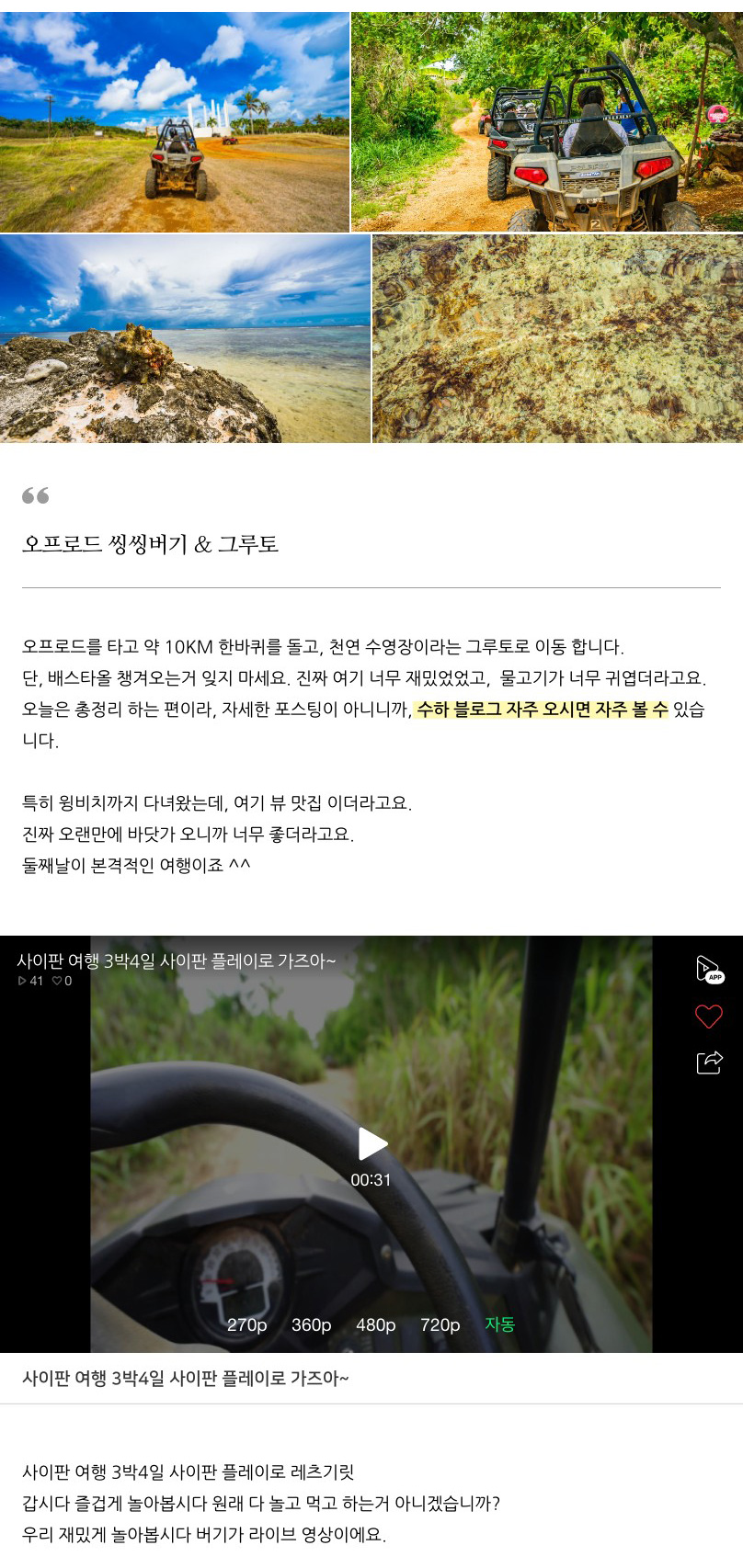Open the buggy near the white monument photo

pyautogui.click(x=175, y=121)
